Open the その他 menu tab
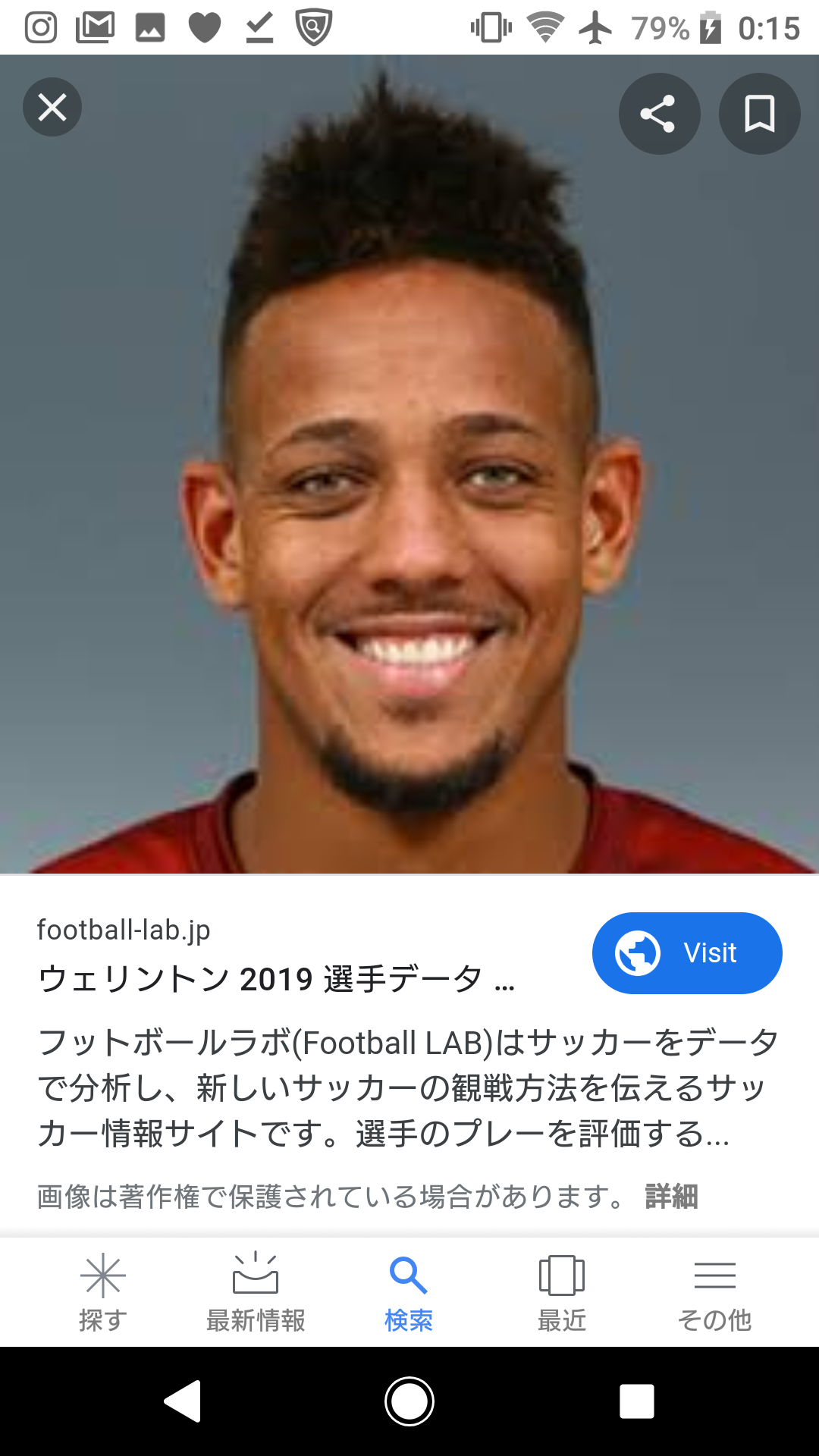 click(x=714, y=1292)
